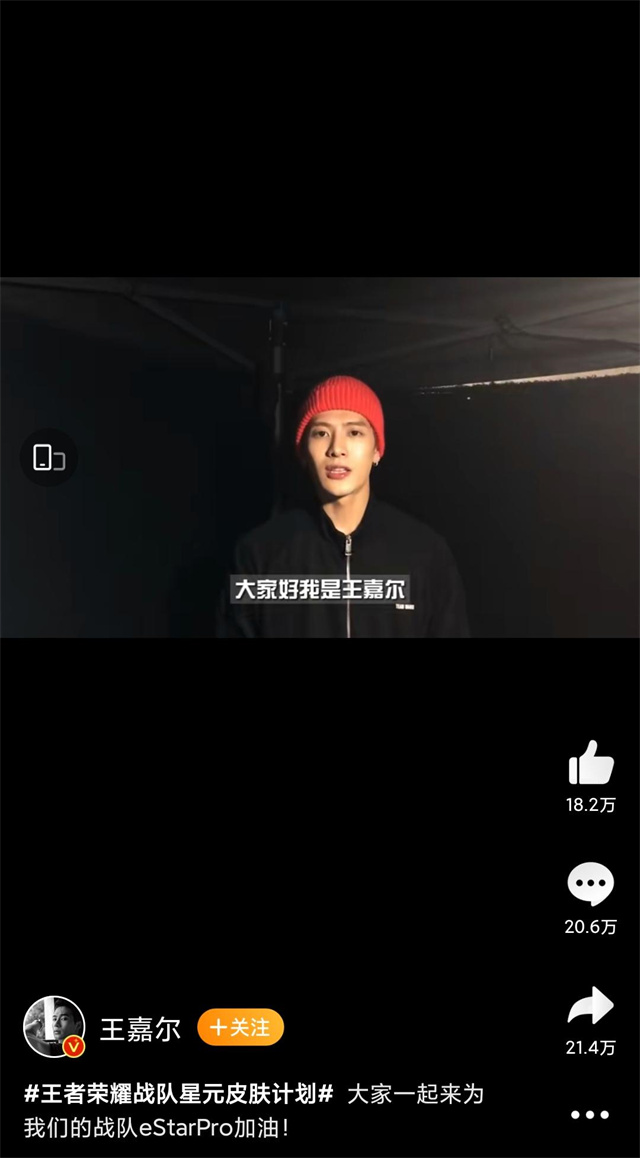The width and height of the screenshot is (640, 1158).
Task: Share this video post
Action: coord(590,1007)
